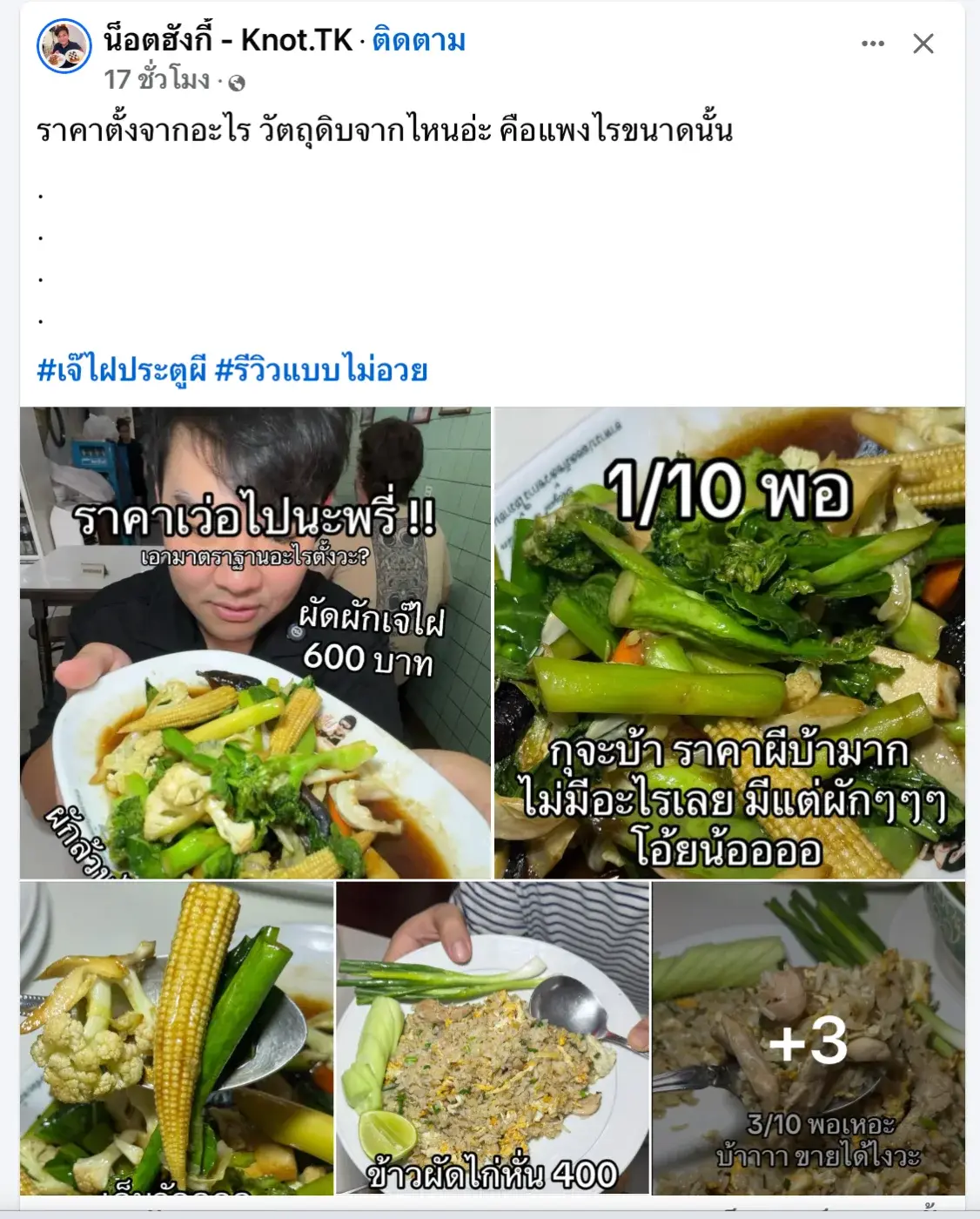Open the post's three-dot options menu
The image size is (980, 1219).
(872, 44)
